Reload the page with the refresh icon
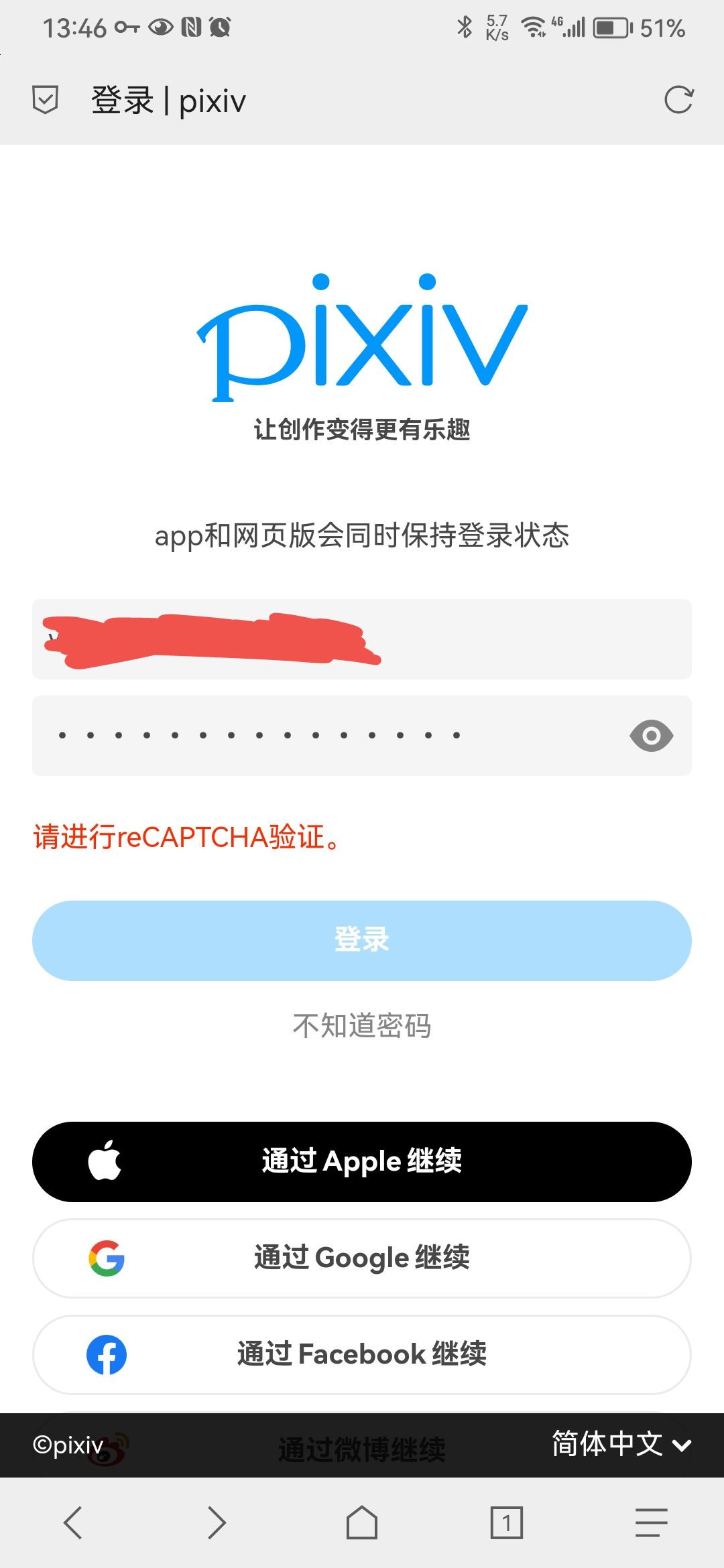Image resolution: width=724 pixels, height=1568 pixels. [679, 99]
